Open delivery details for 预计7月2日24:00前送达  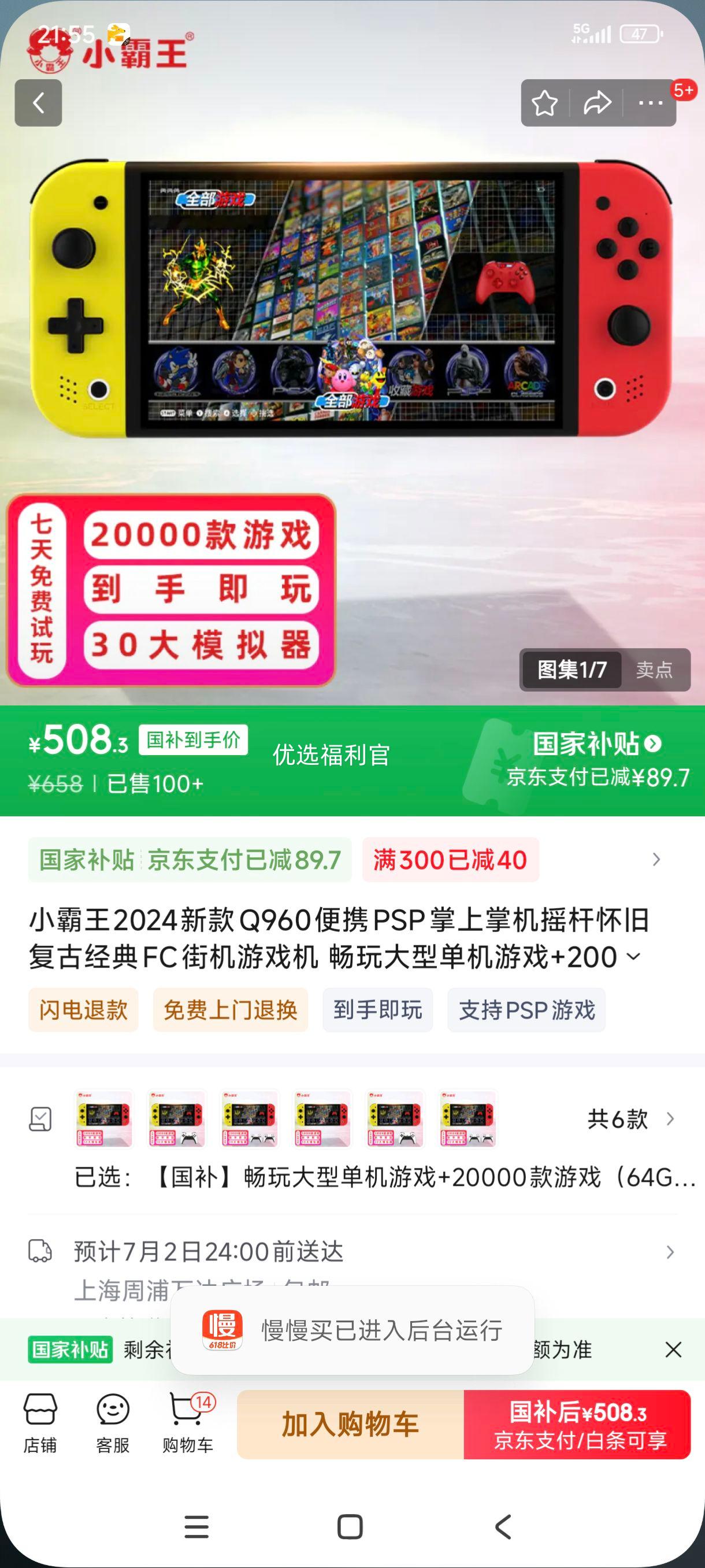(x=669, y=1252)
